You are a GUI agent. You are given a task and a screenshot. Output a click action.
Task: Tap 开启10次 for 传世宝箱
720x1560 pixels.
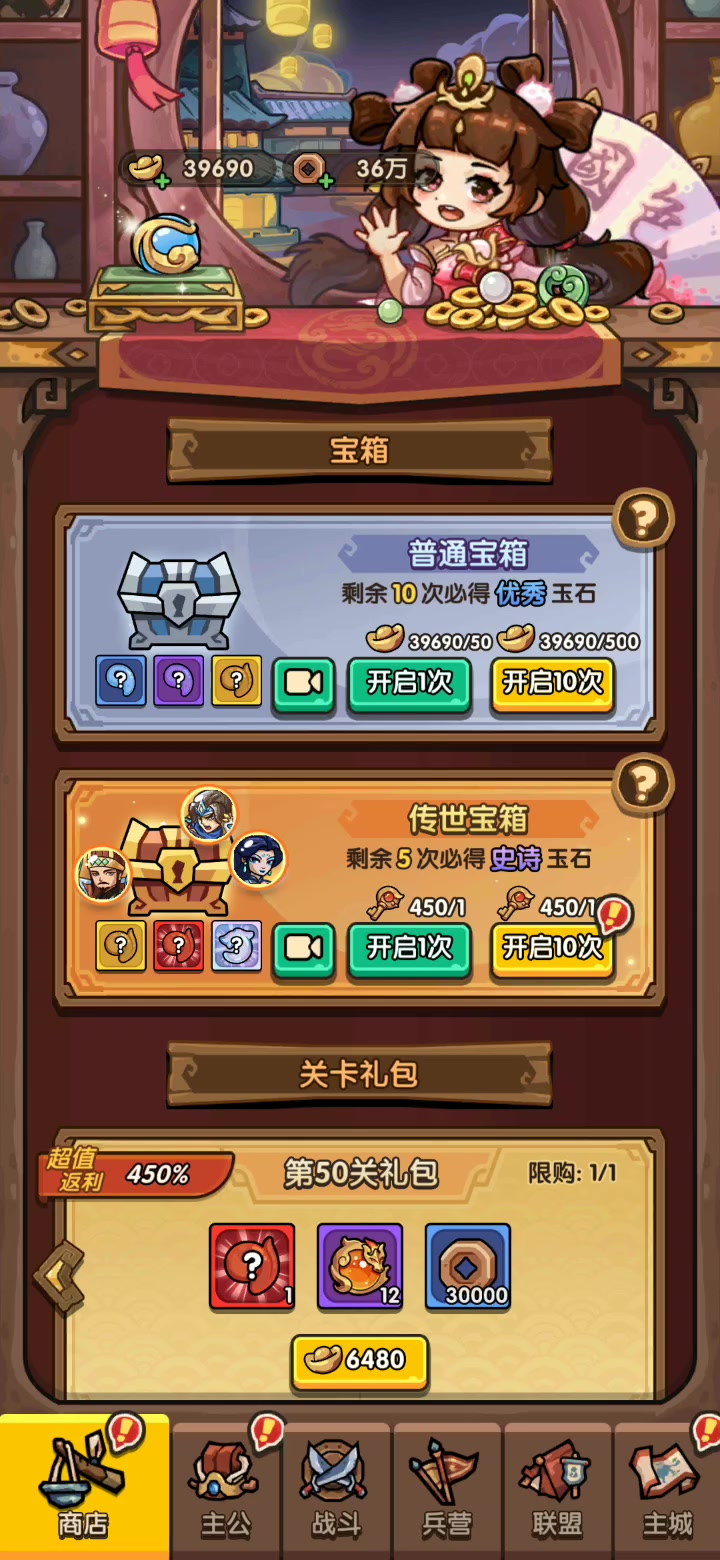(x=552, y=948)
